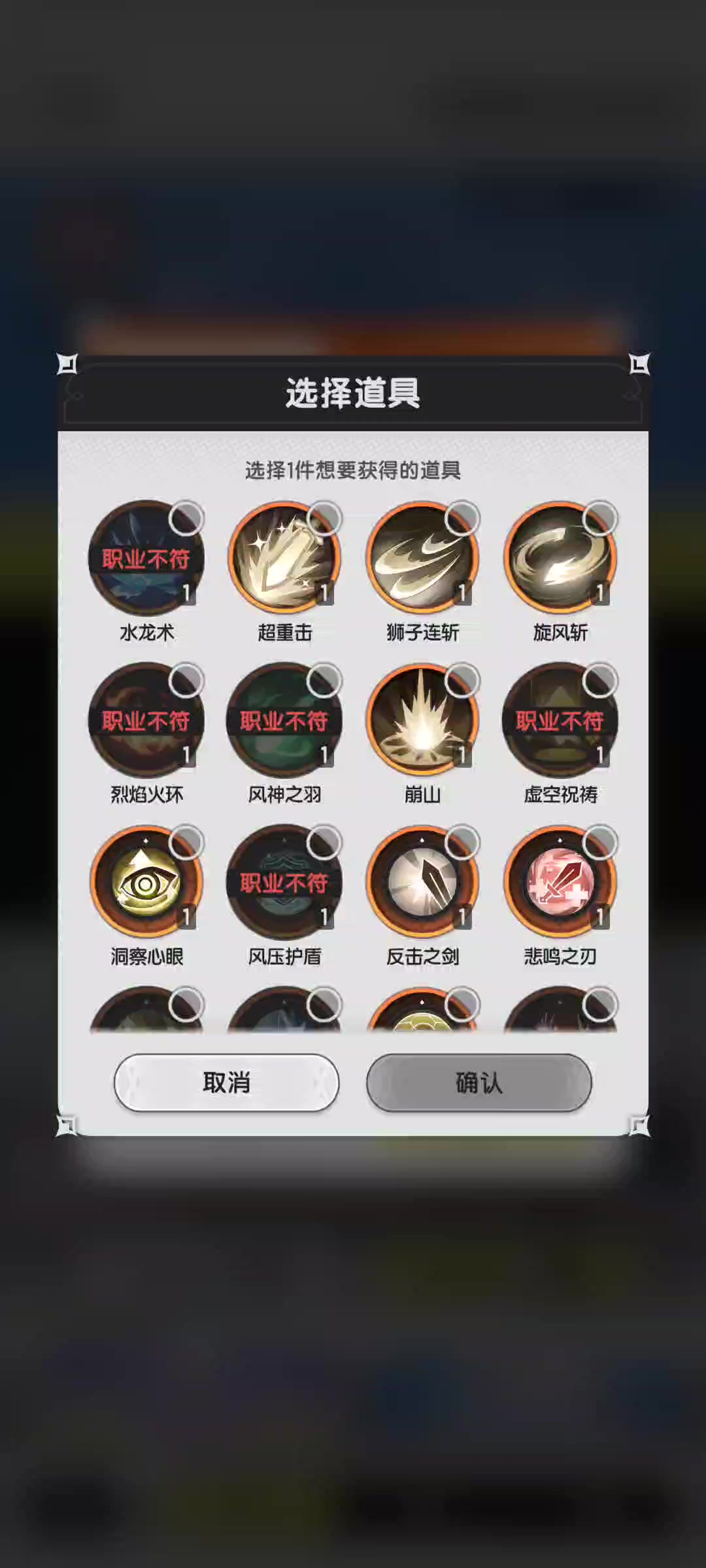
Task: Select the 超重击 skill item
Action: [x=284, y=559]
